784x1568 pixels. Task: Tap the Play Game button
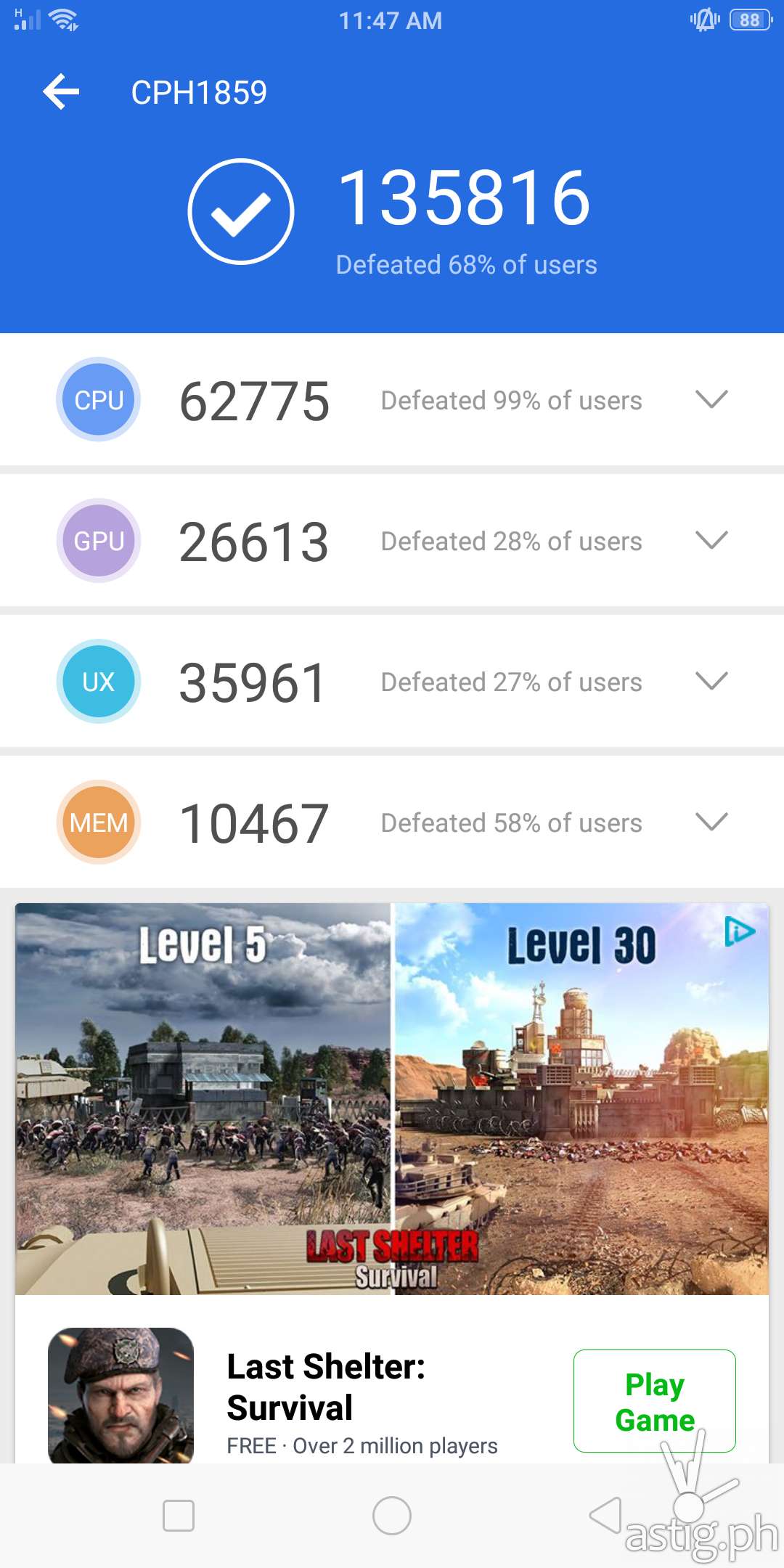tap(654, 1400)
